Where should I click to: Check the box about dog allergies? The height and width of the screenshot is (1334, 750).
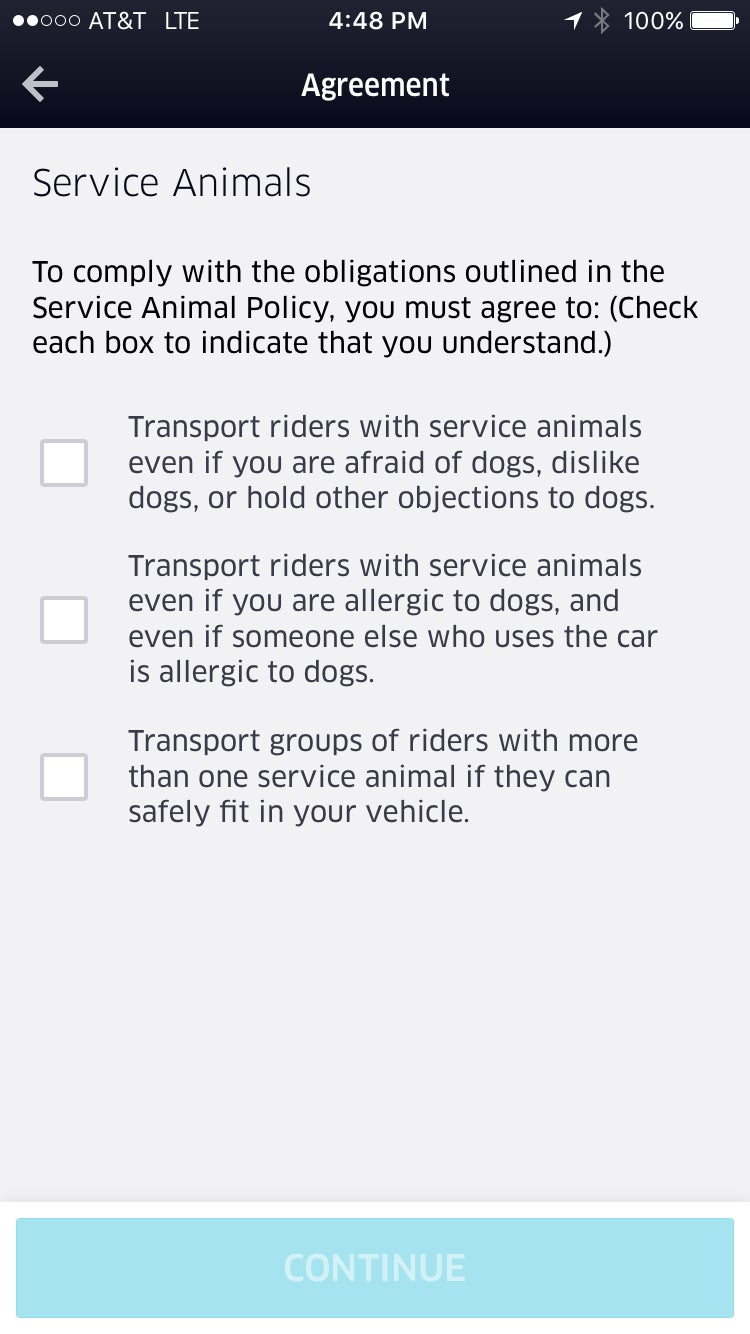(x=64, y=620)
